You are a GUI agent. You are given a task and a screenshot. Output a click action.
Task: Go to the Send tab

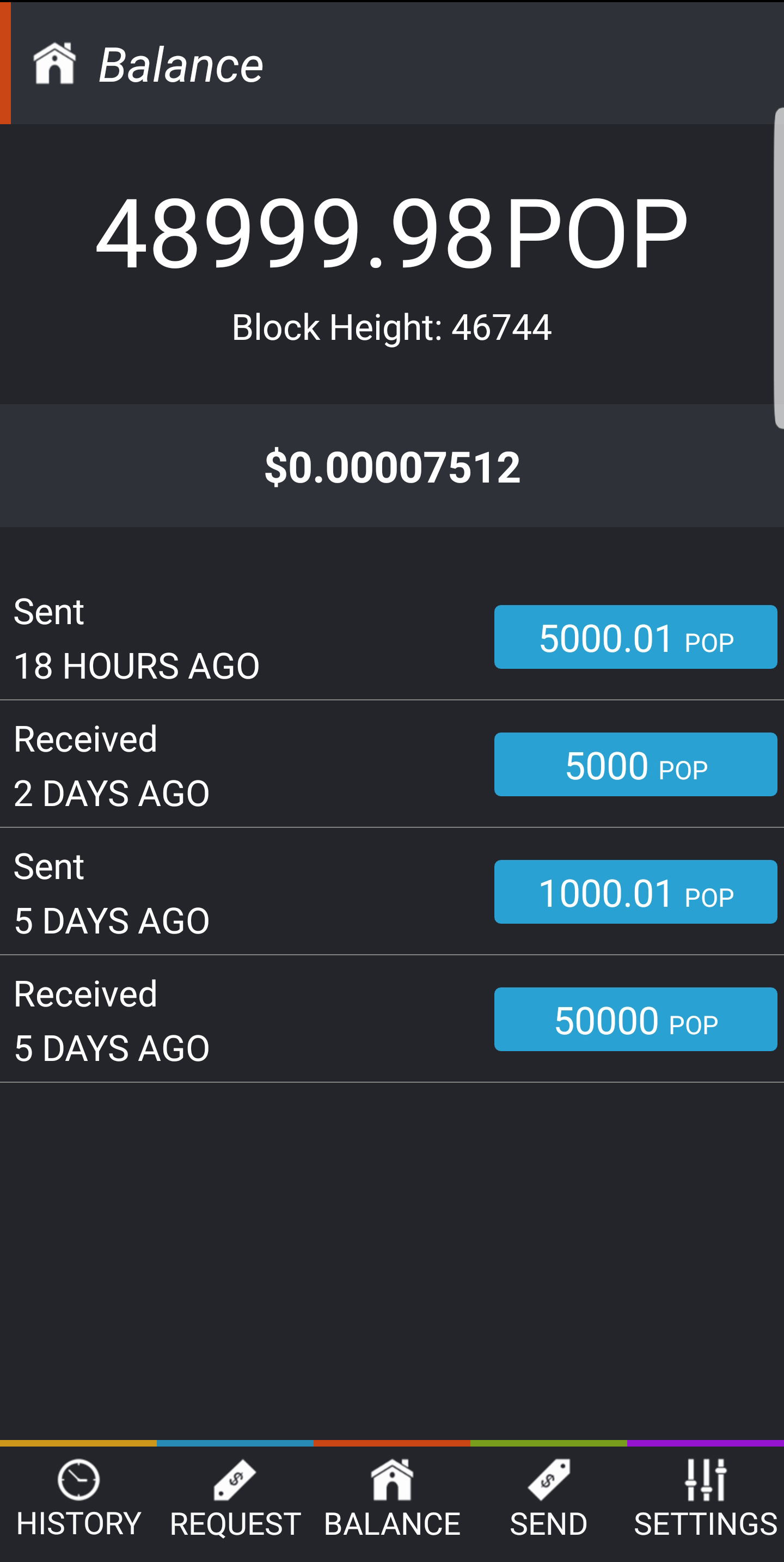coord(549,1501)
